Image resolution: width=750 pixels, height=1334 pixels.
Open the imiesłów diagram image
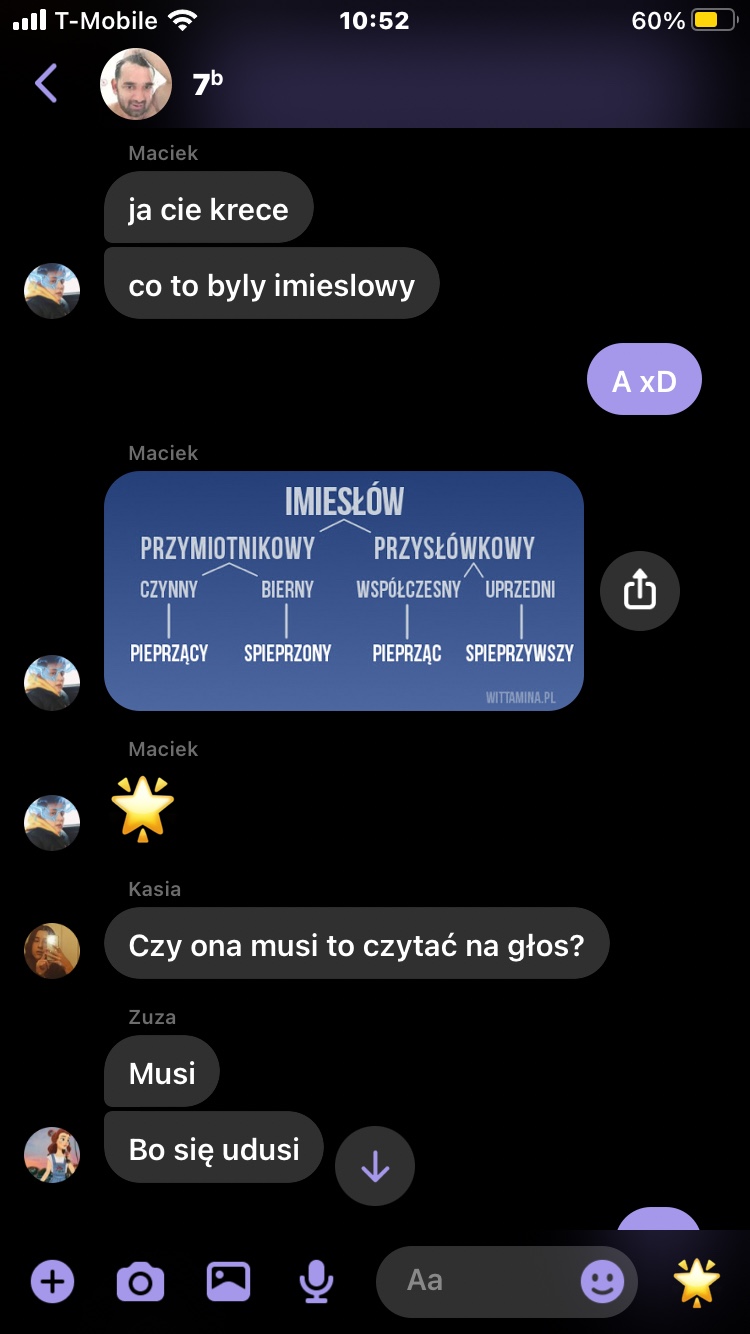tap(343, 591)
